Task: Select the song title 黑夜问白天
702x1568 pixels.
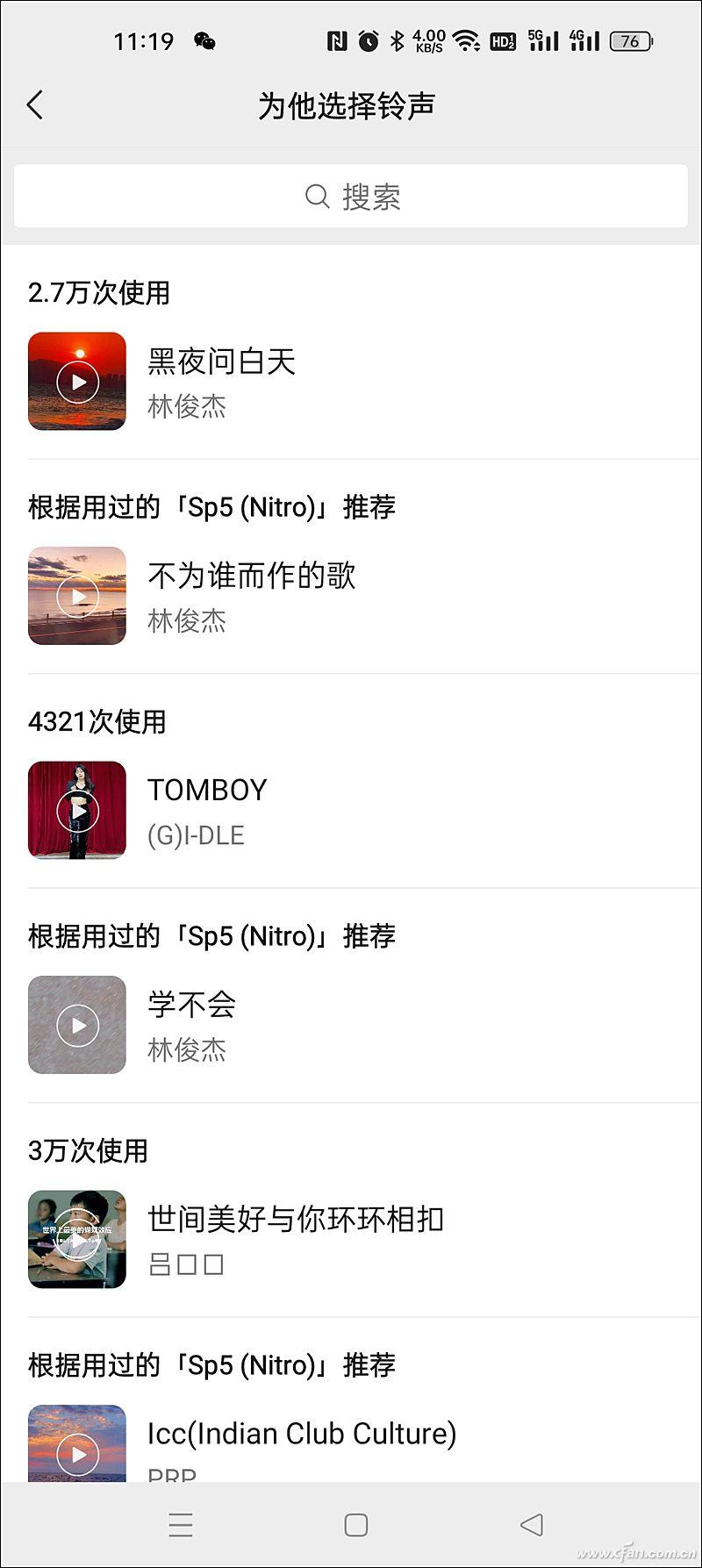Action: pos(222,362)
